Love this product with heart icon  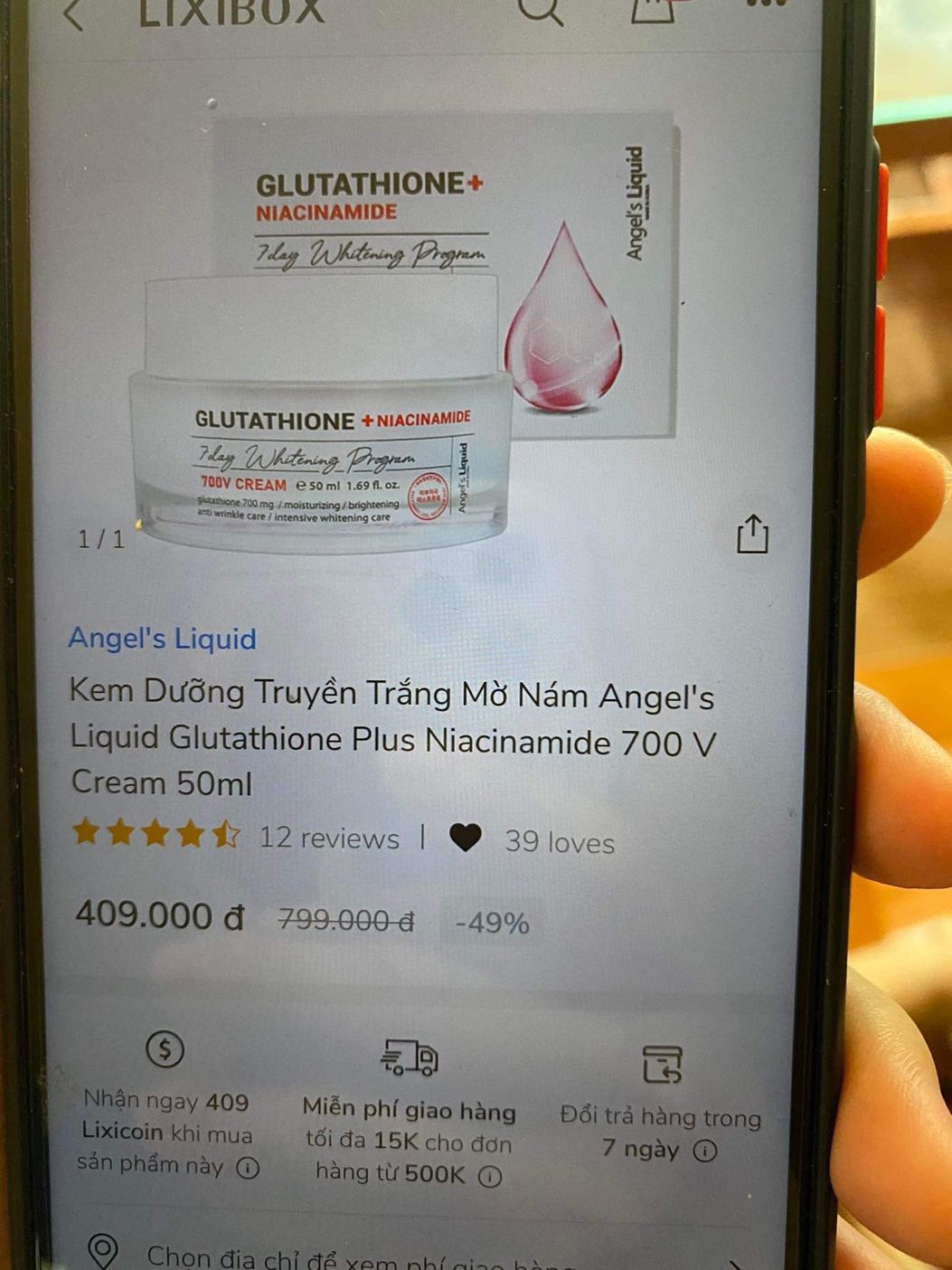pos(466,839)
